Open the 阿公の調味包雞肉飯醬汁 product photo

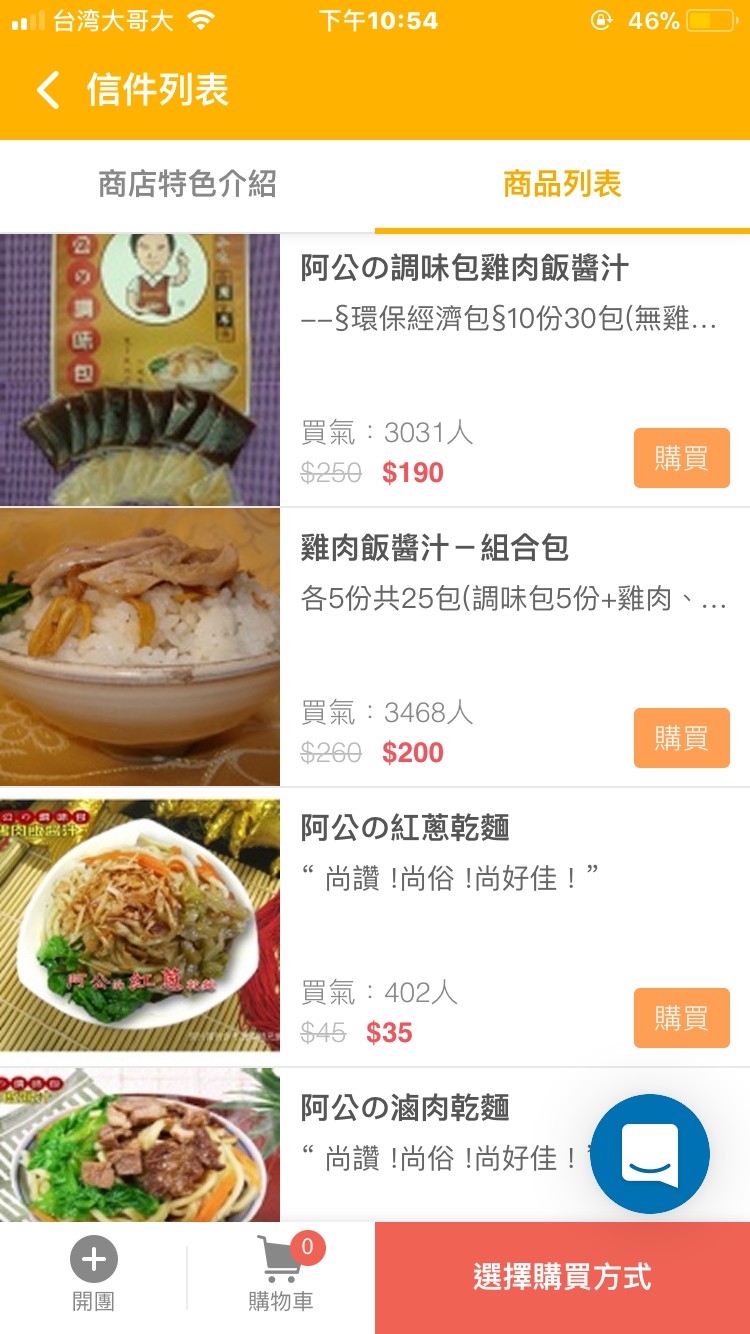140,370
